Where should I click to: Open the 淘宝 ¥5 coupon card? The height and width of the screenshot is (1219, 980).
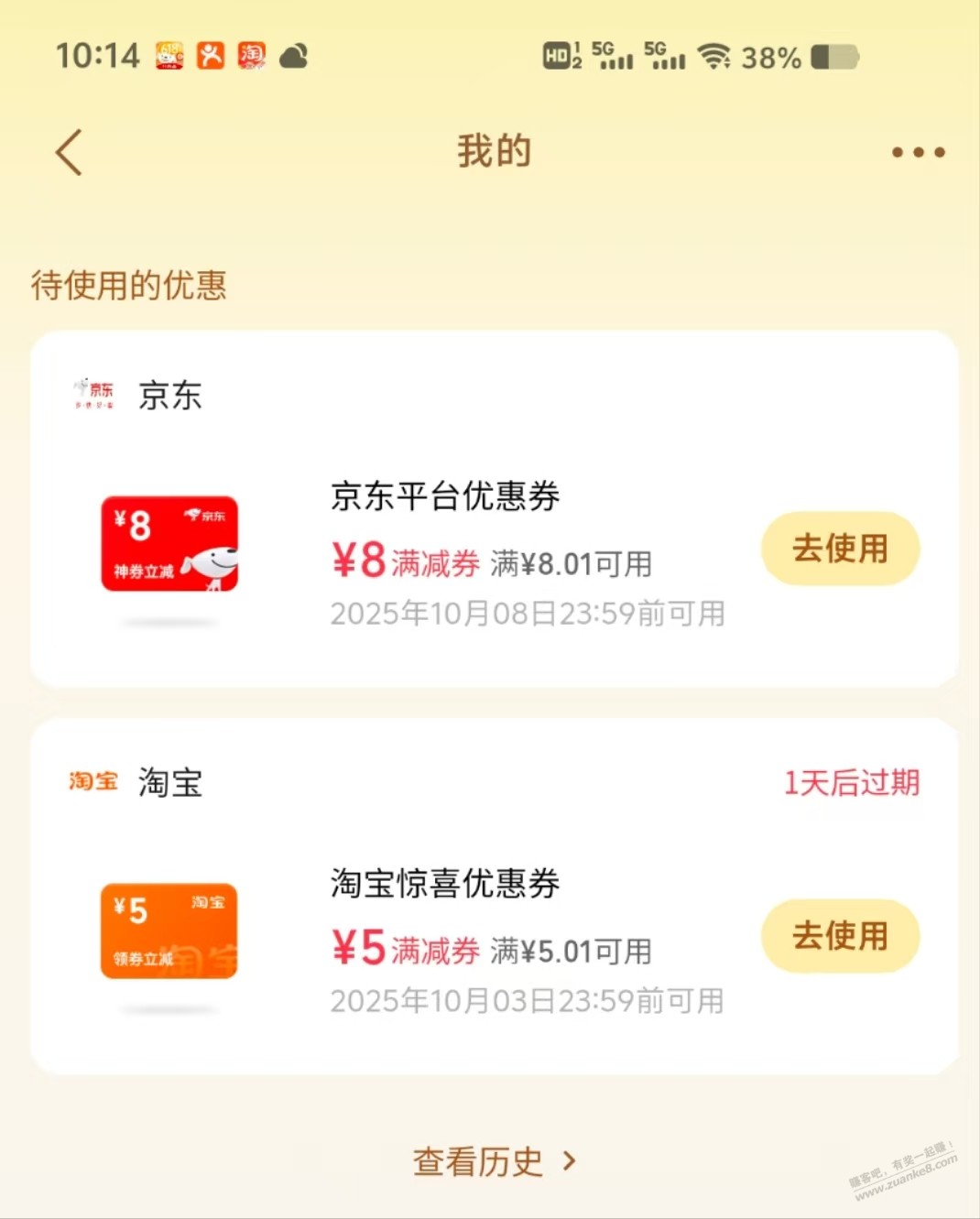click(169, 931)
